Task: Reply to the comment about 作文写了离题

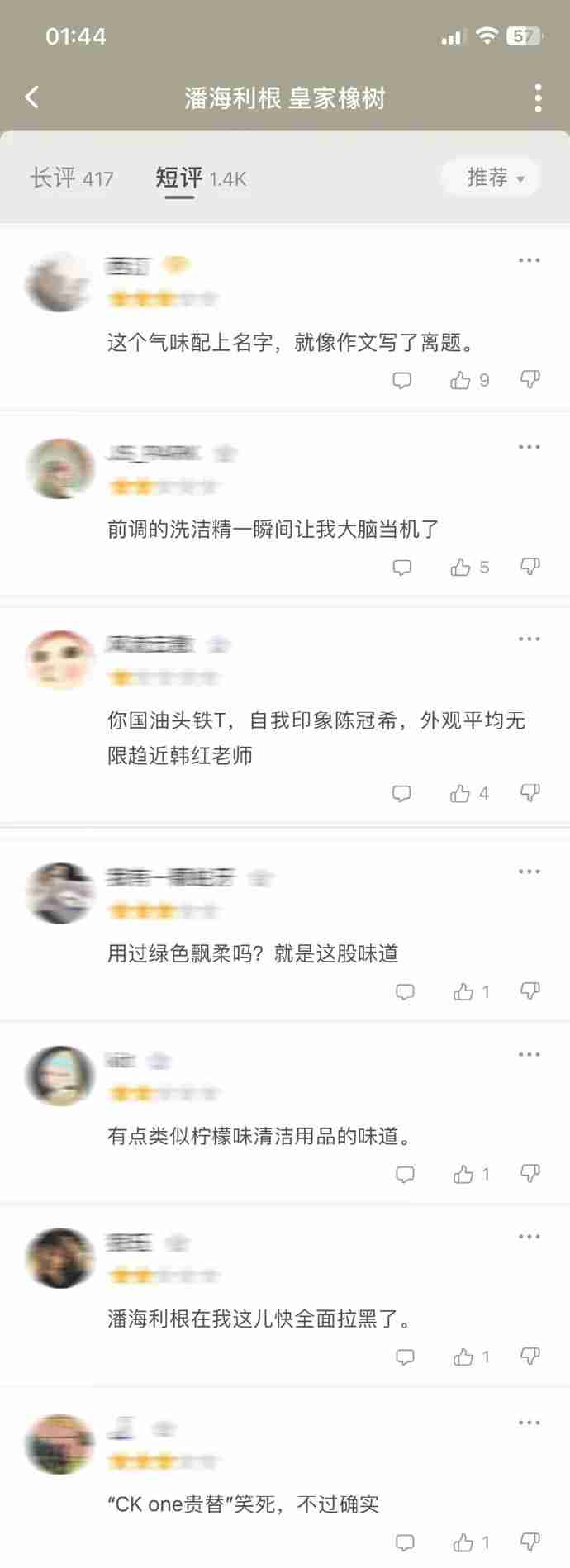Action: [401, 380]
